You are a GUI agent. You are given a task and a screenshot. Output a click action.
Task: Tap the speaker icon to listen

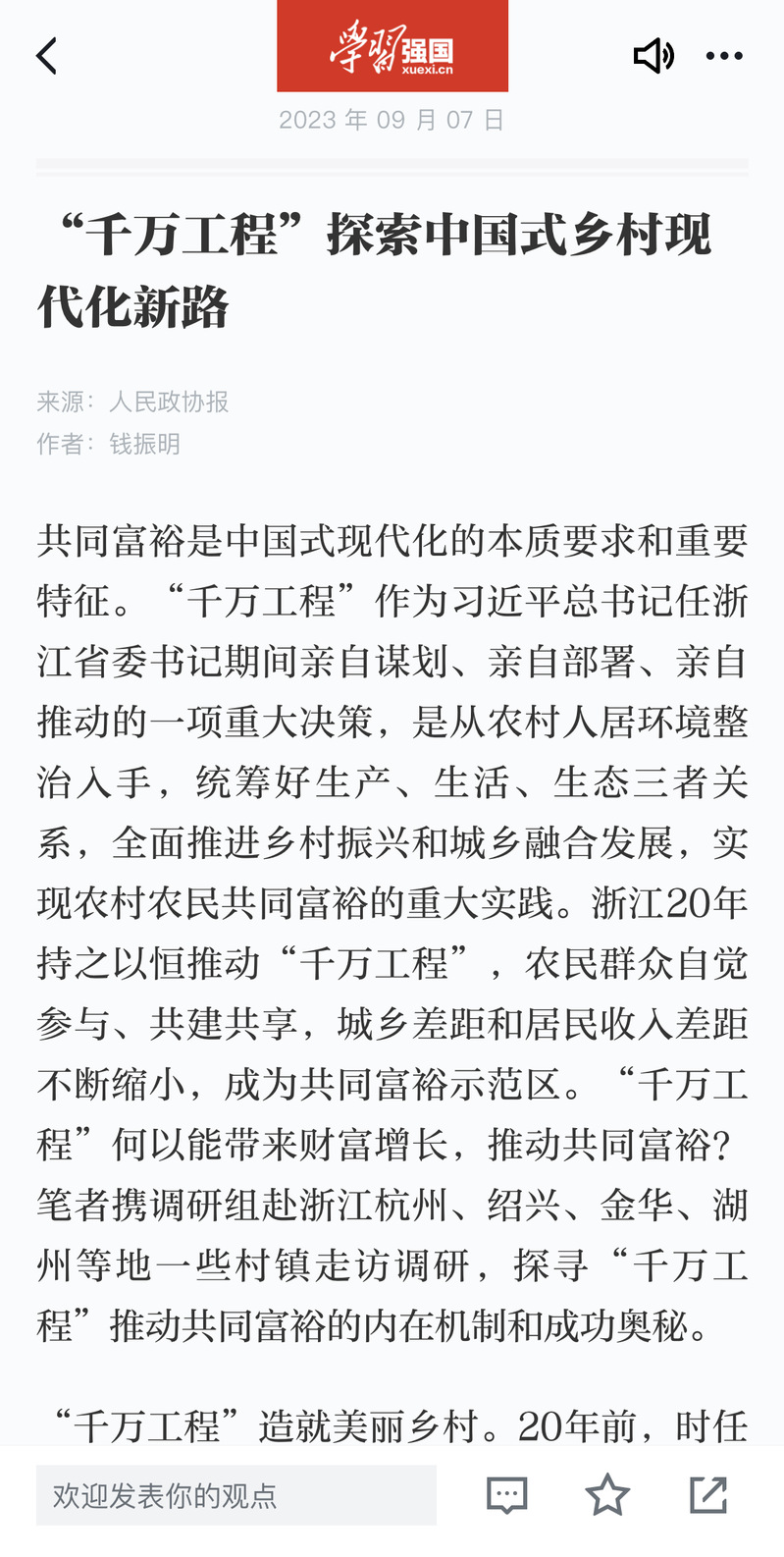click(x=653, y=56)
